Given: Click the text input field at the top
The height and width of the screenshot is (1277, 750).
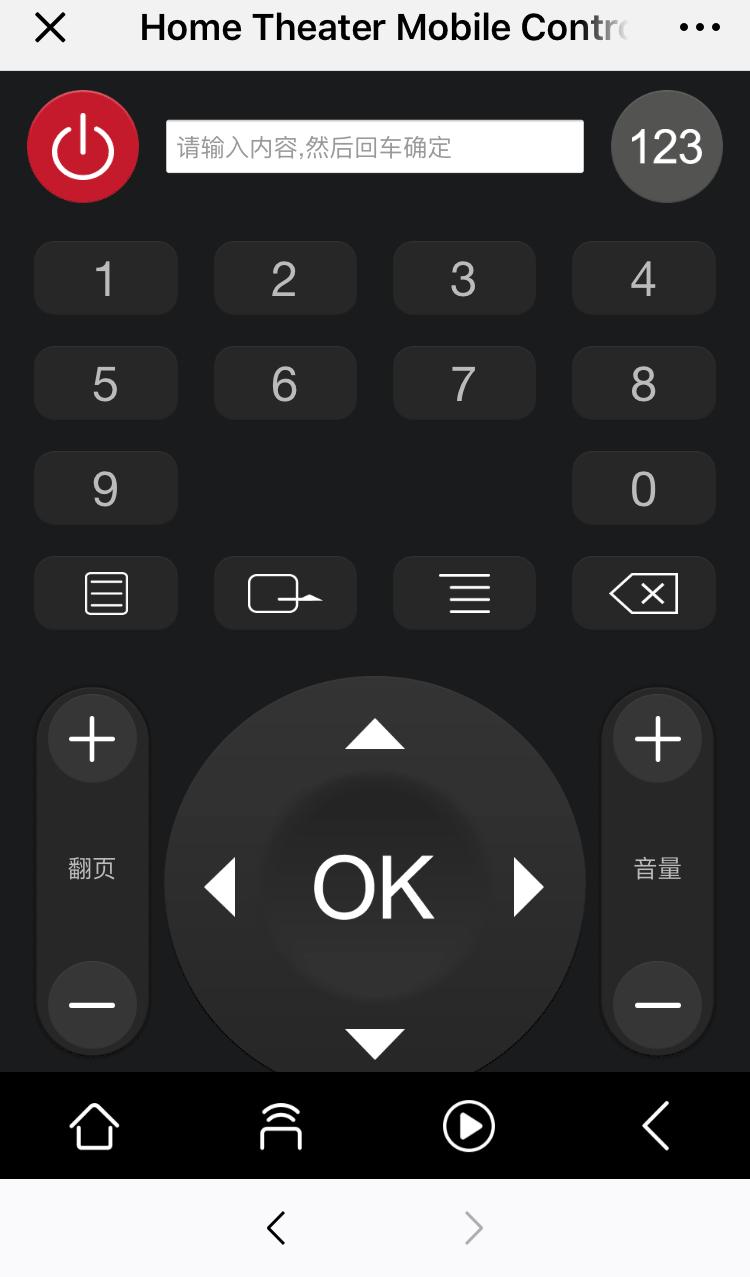Looking at the screenshot, I should coord(375,146).
